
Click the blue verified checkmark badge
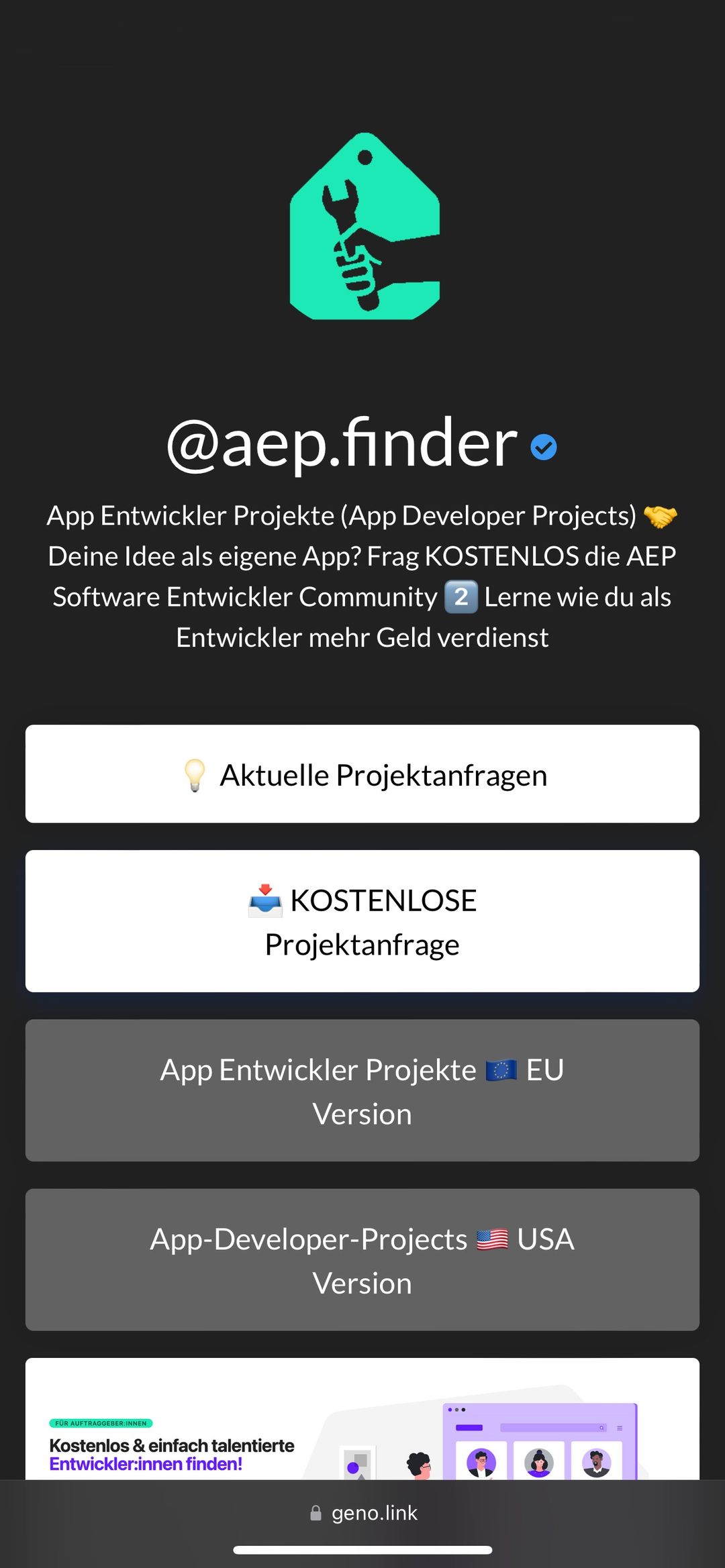(x=544, y=448)
